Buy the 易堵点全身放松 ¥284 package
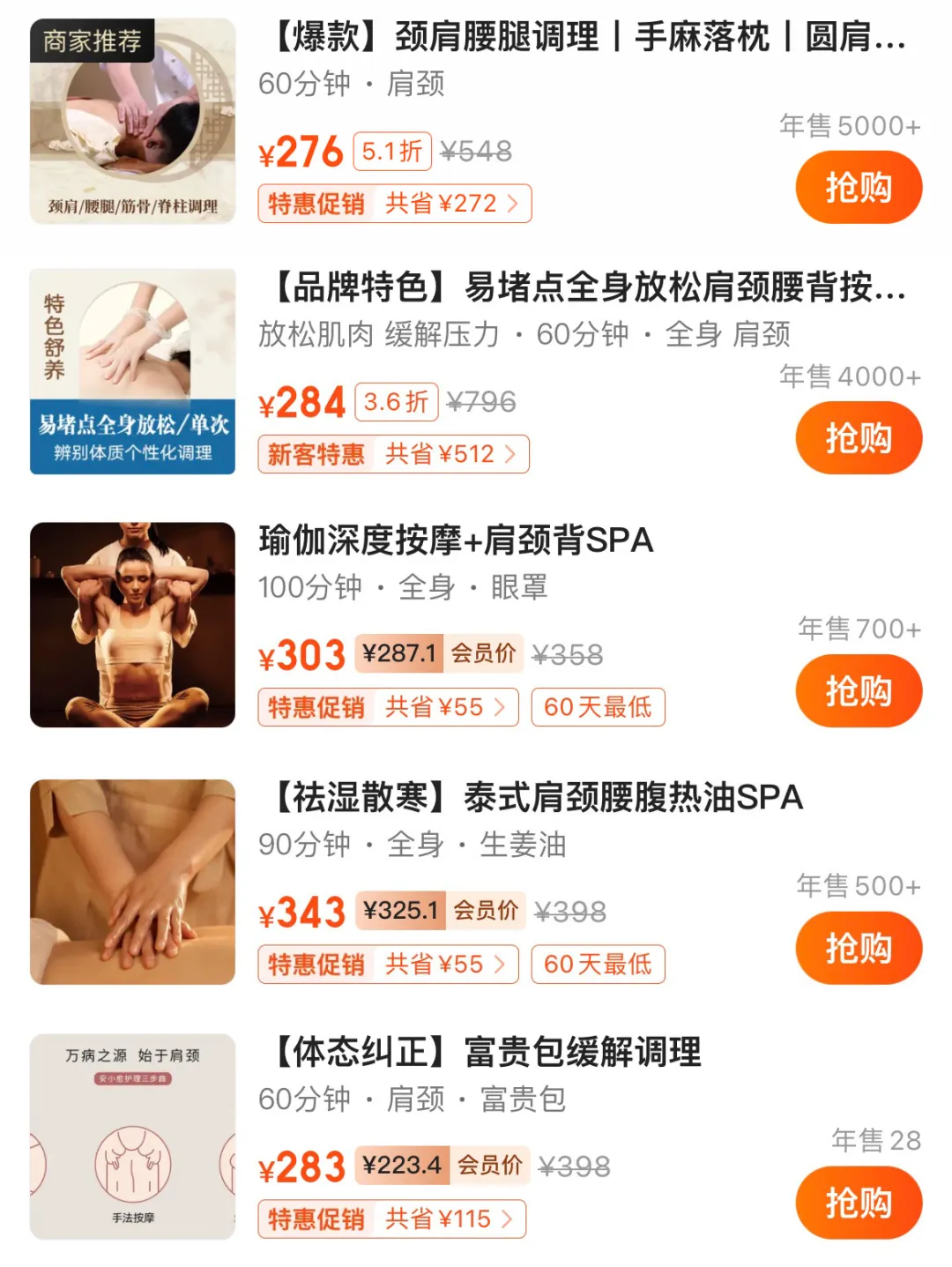The image size is (952, 1267). click(858, 438)
